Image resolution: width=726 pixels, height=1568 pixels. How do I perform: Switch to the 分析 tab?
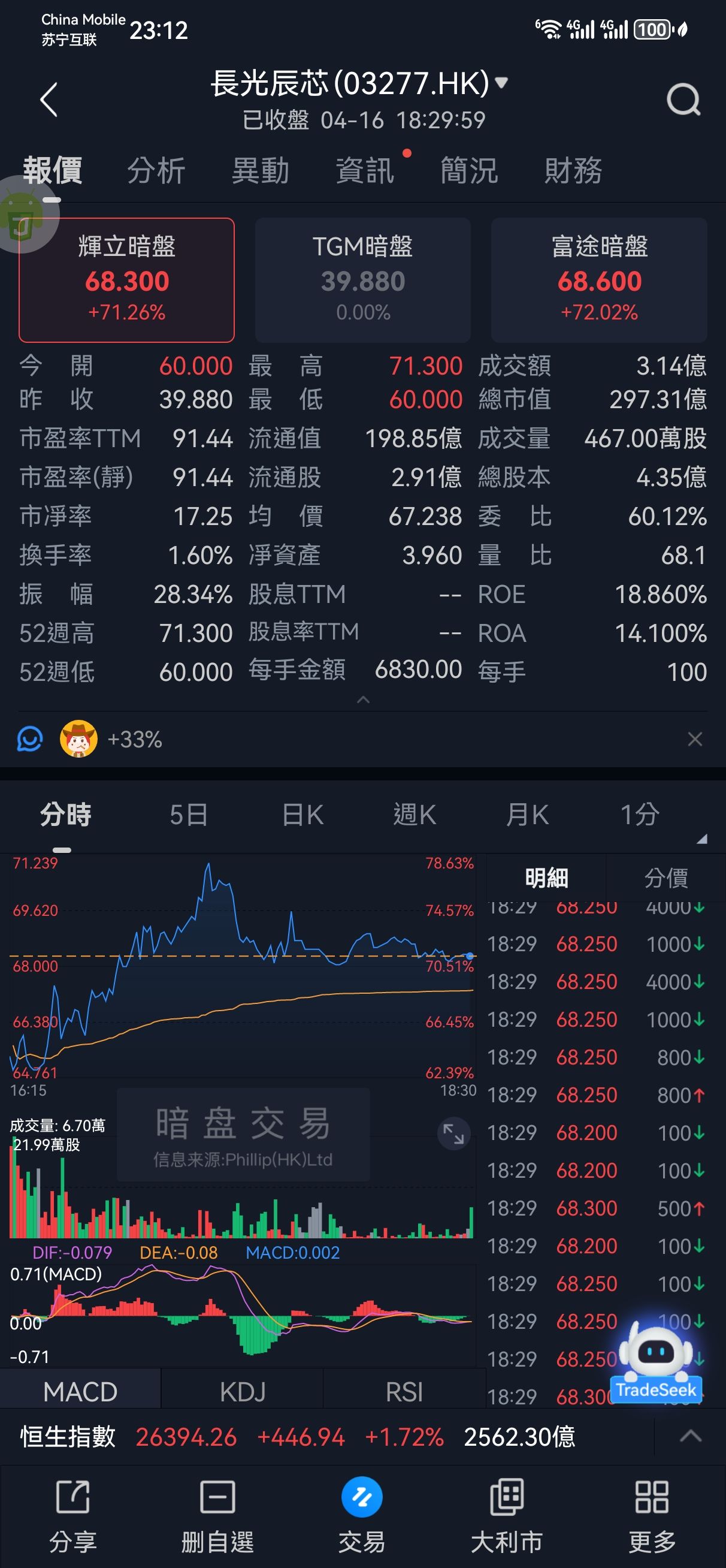click(x=156, y=170)
